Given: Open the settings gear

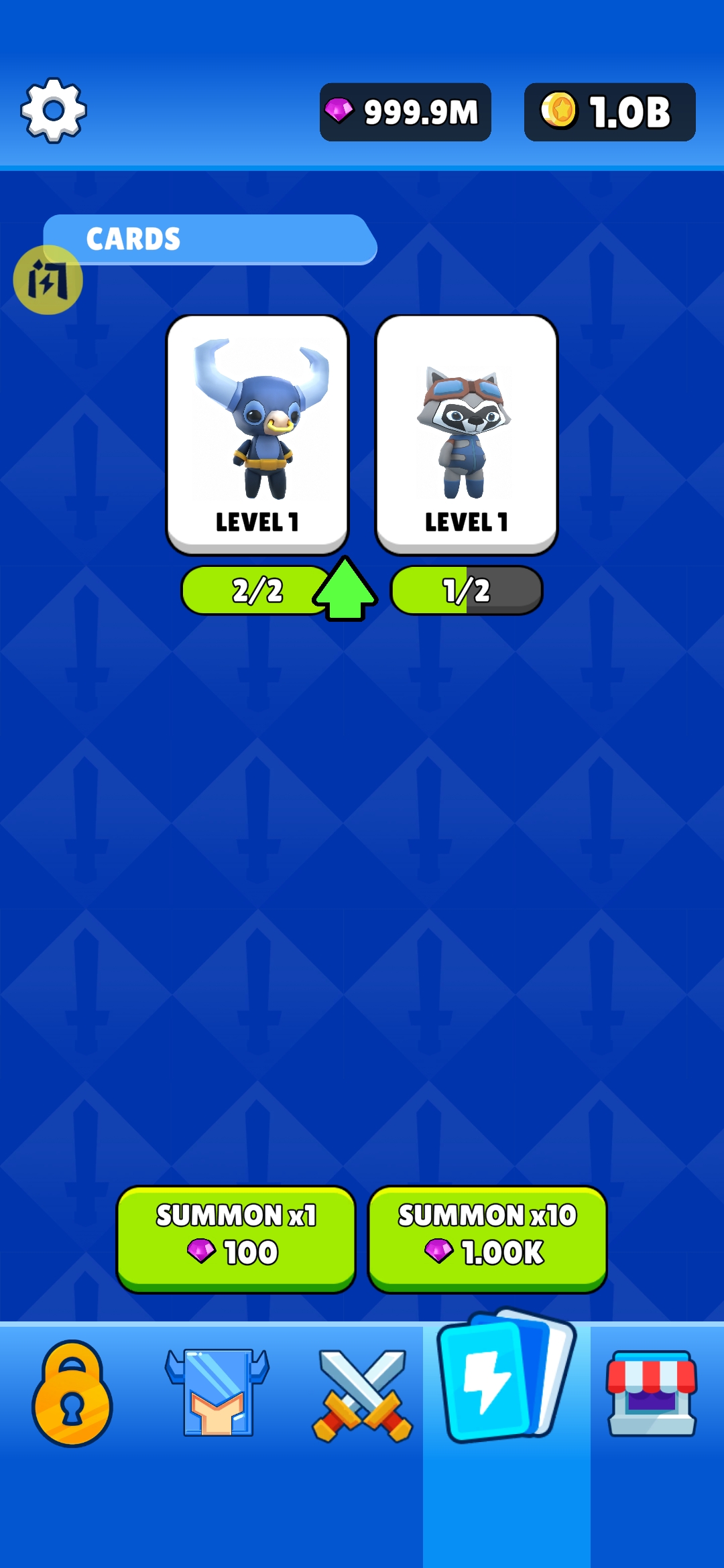Looking at the screenshot, I should click(54, 111).
